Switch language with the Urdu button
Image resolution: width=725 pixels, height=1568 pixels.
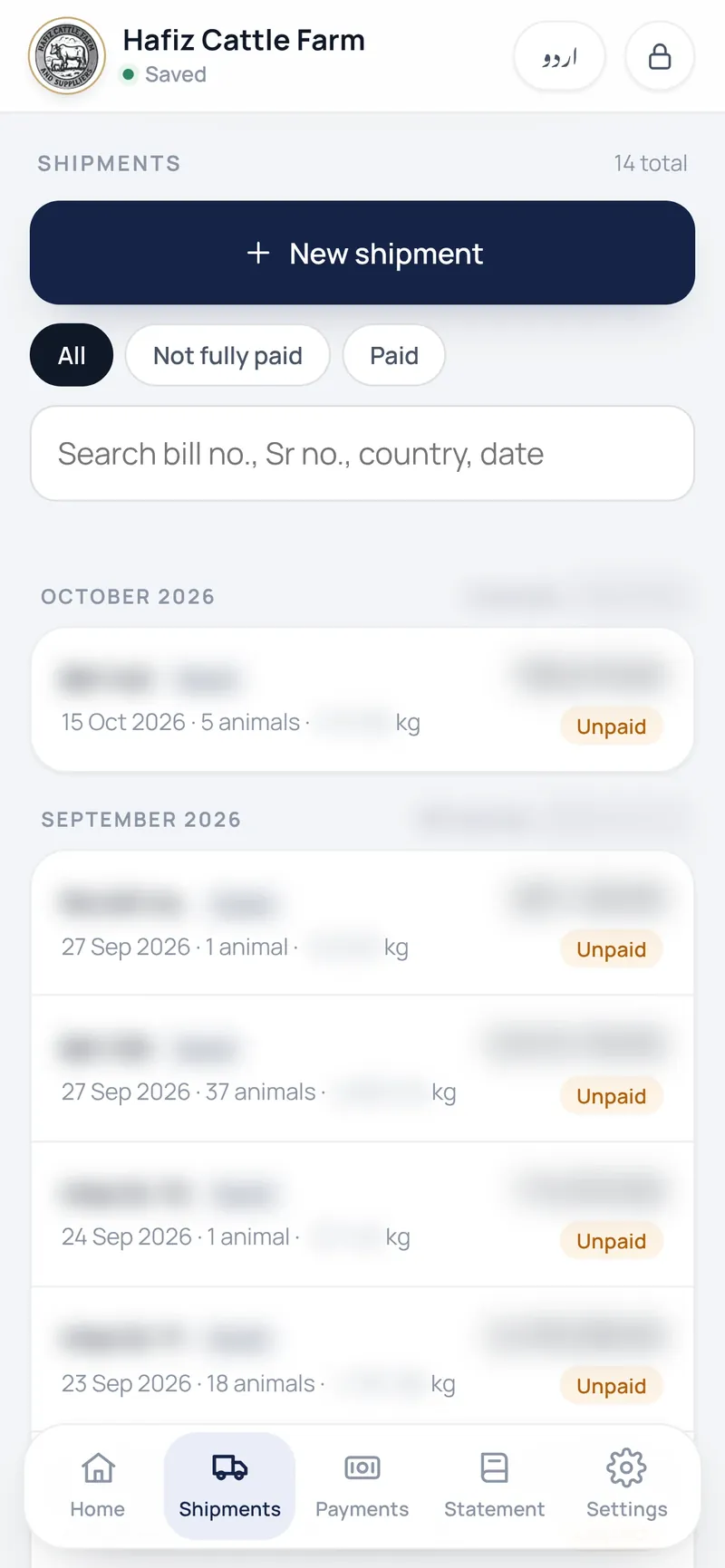[x=559, y=56]
